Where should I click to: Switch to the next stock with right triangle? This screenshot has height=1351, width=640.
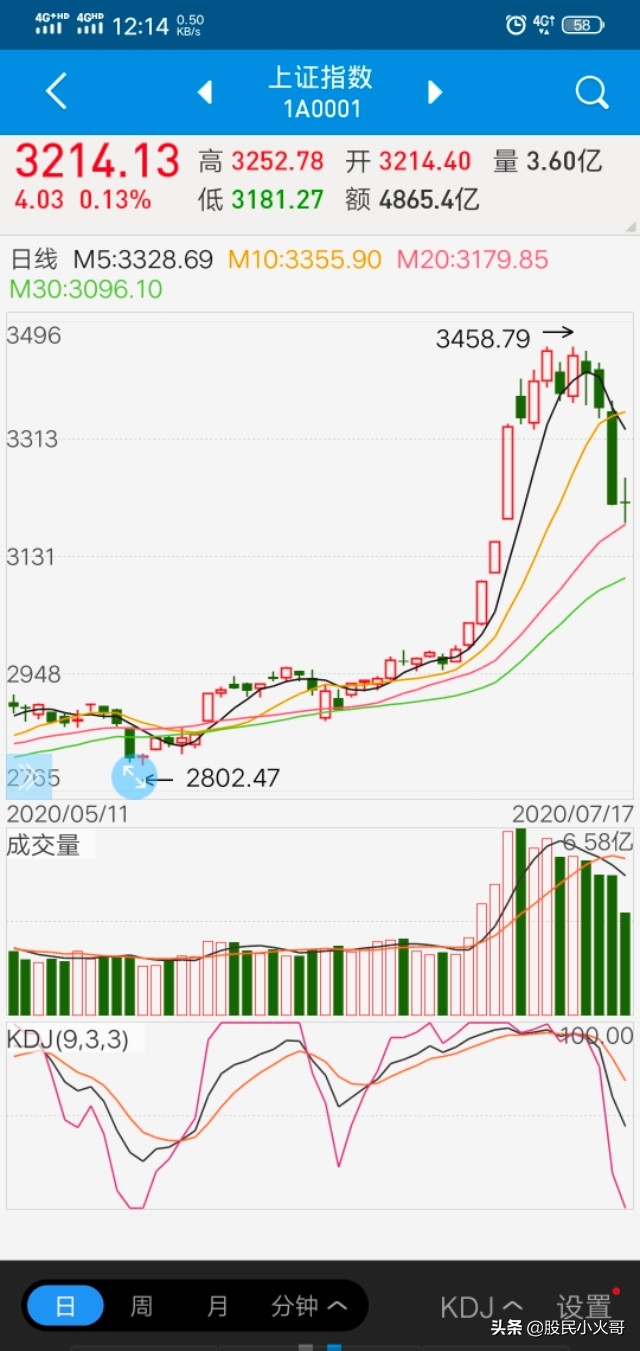tap(434, 93)
